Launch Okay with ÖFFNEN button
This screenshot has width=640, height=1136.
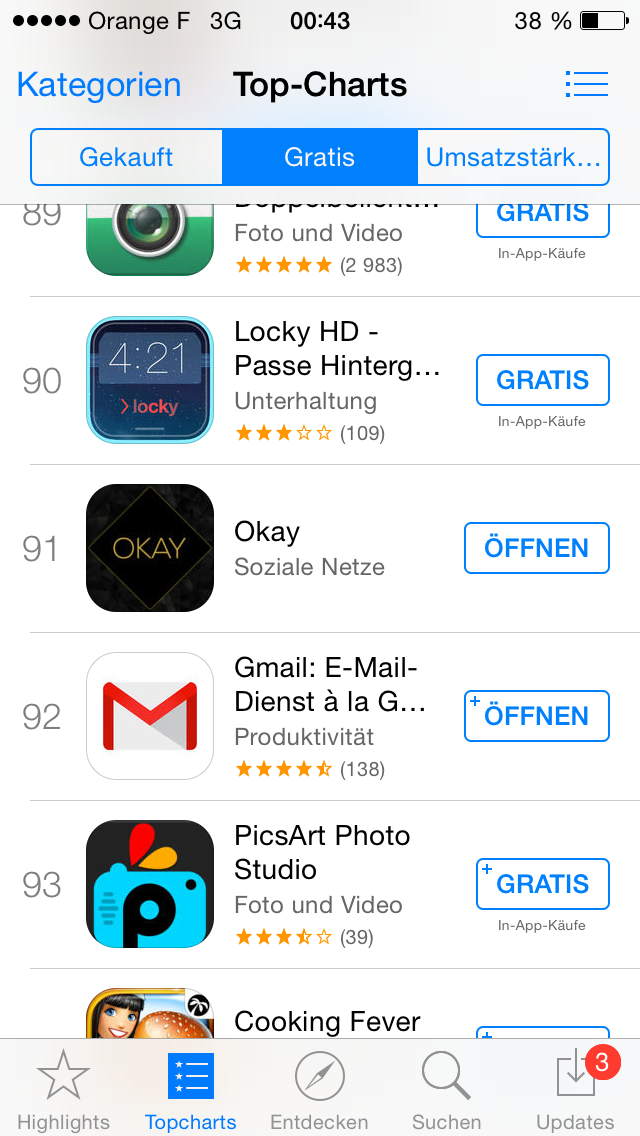tap(536, 548)
